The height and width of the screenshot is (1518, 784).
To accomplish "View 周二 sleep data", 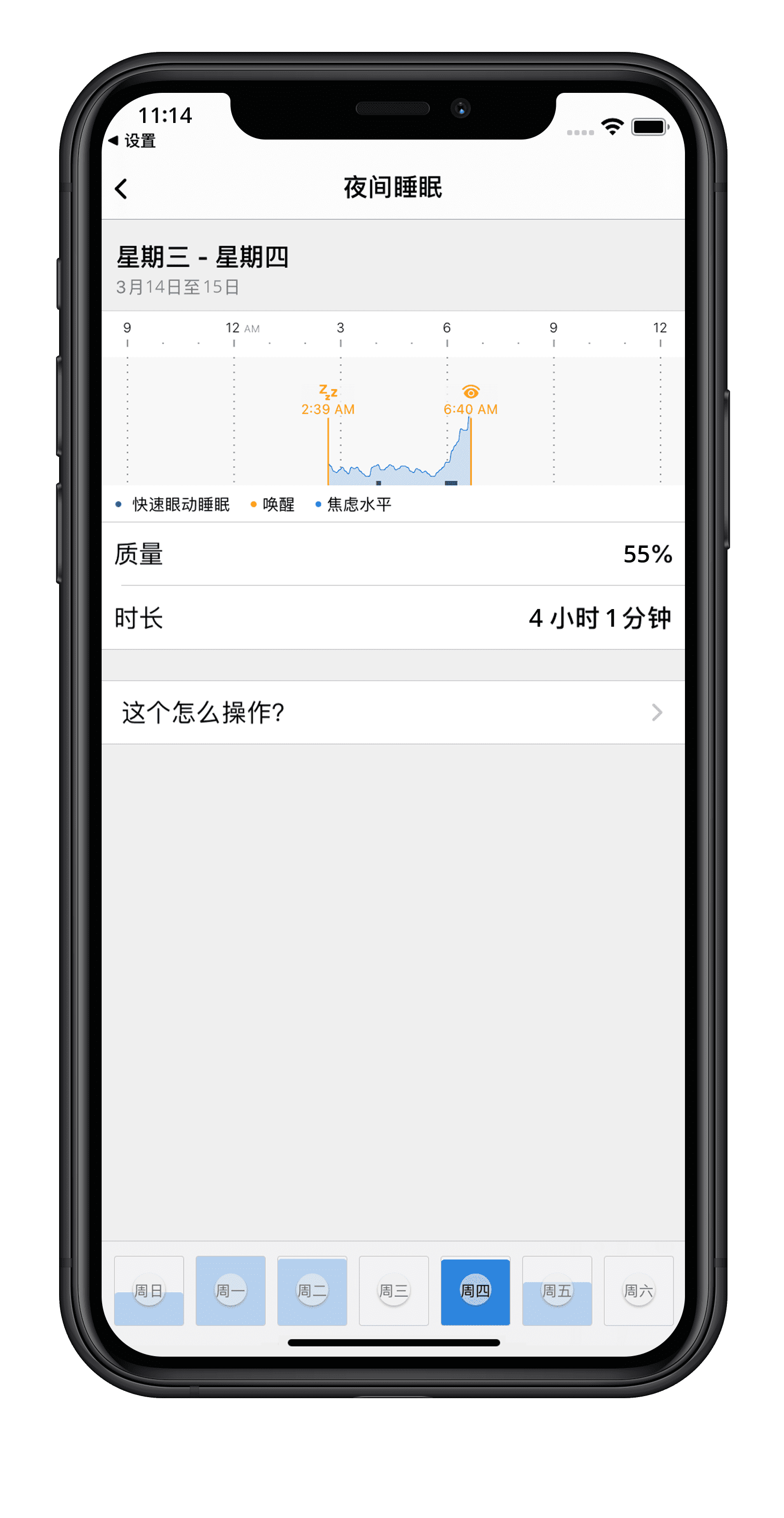I will pos(312,1291).
